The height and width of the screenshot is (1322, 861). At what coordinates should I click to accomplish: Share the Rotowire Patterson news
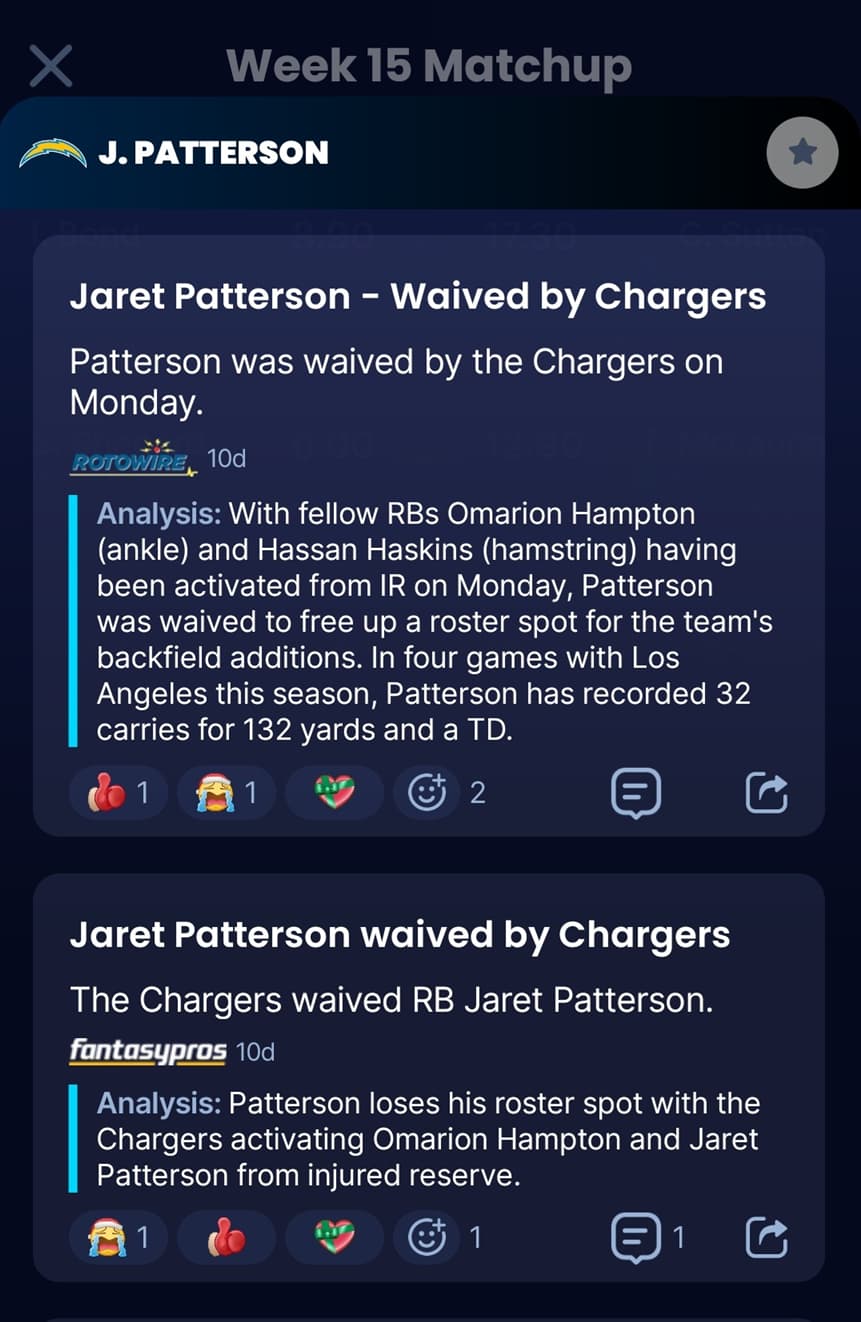[x=767, y=793]
